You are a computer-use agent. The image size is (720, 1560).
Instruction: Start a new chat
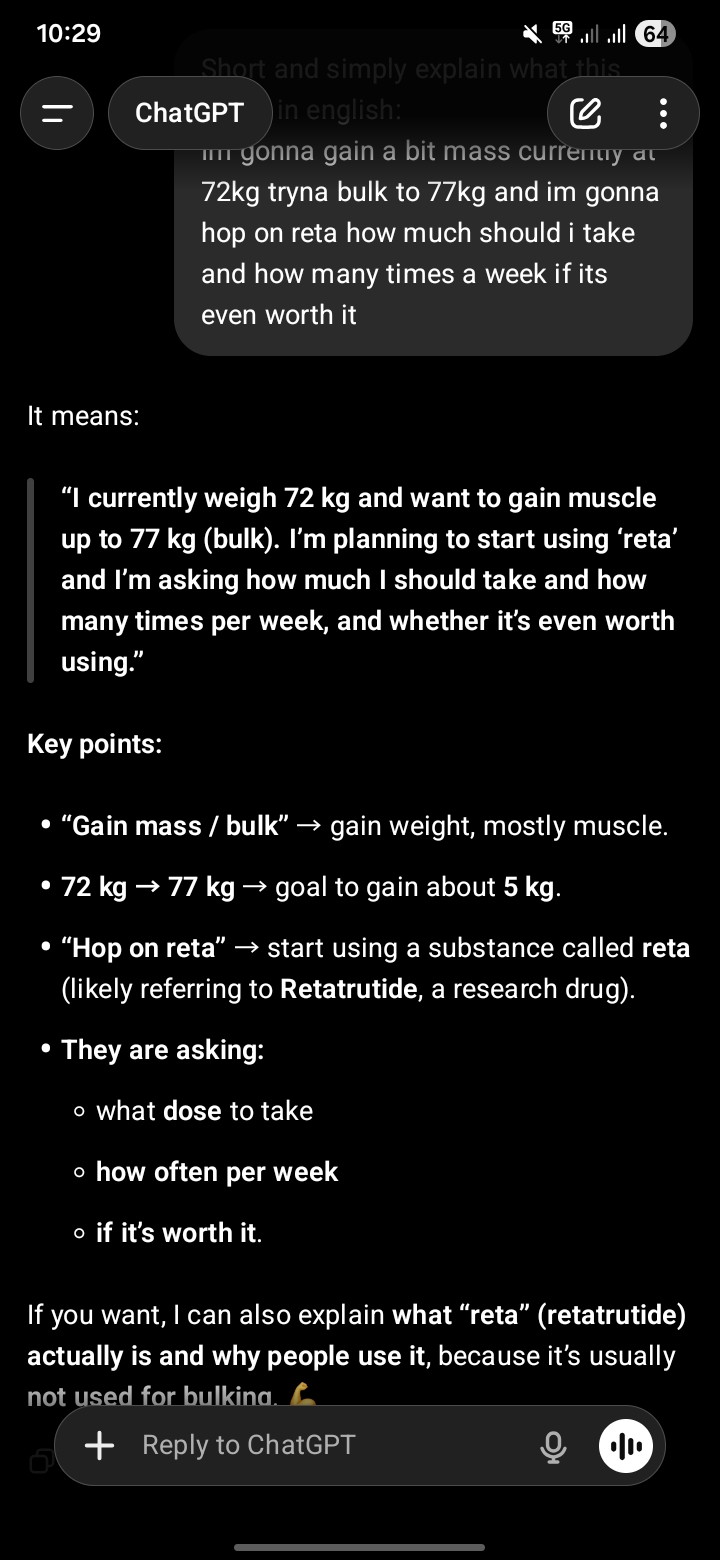586,113
